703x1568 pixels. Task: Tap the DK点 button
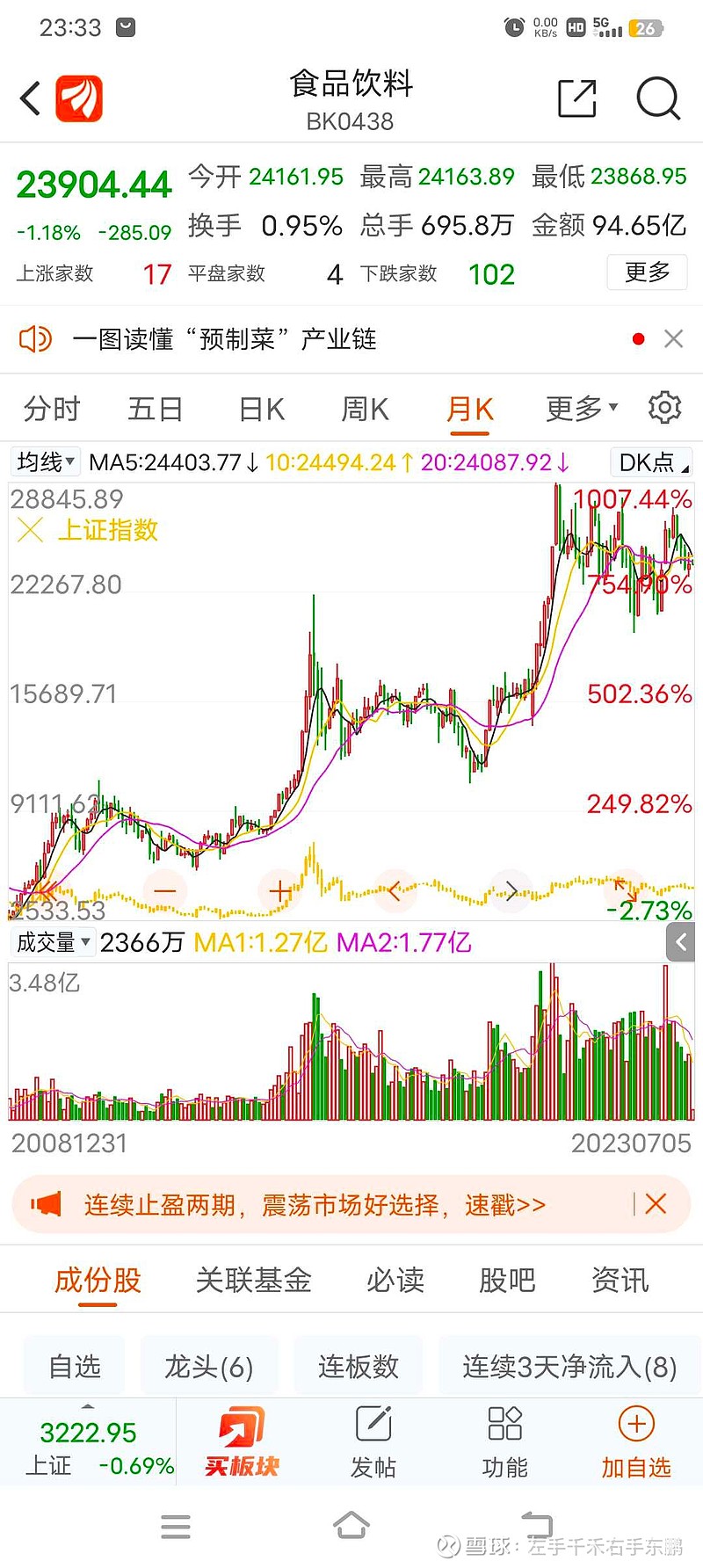pyautogui.click(x=651, y=462)
